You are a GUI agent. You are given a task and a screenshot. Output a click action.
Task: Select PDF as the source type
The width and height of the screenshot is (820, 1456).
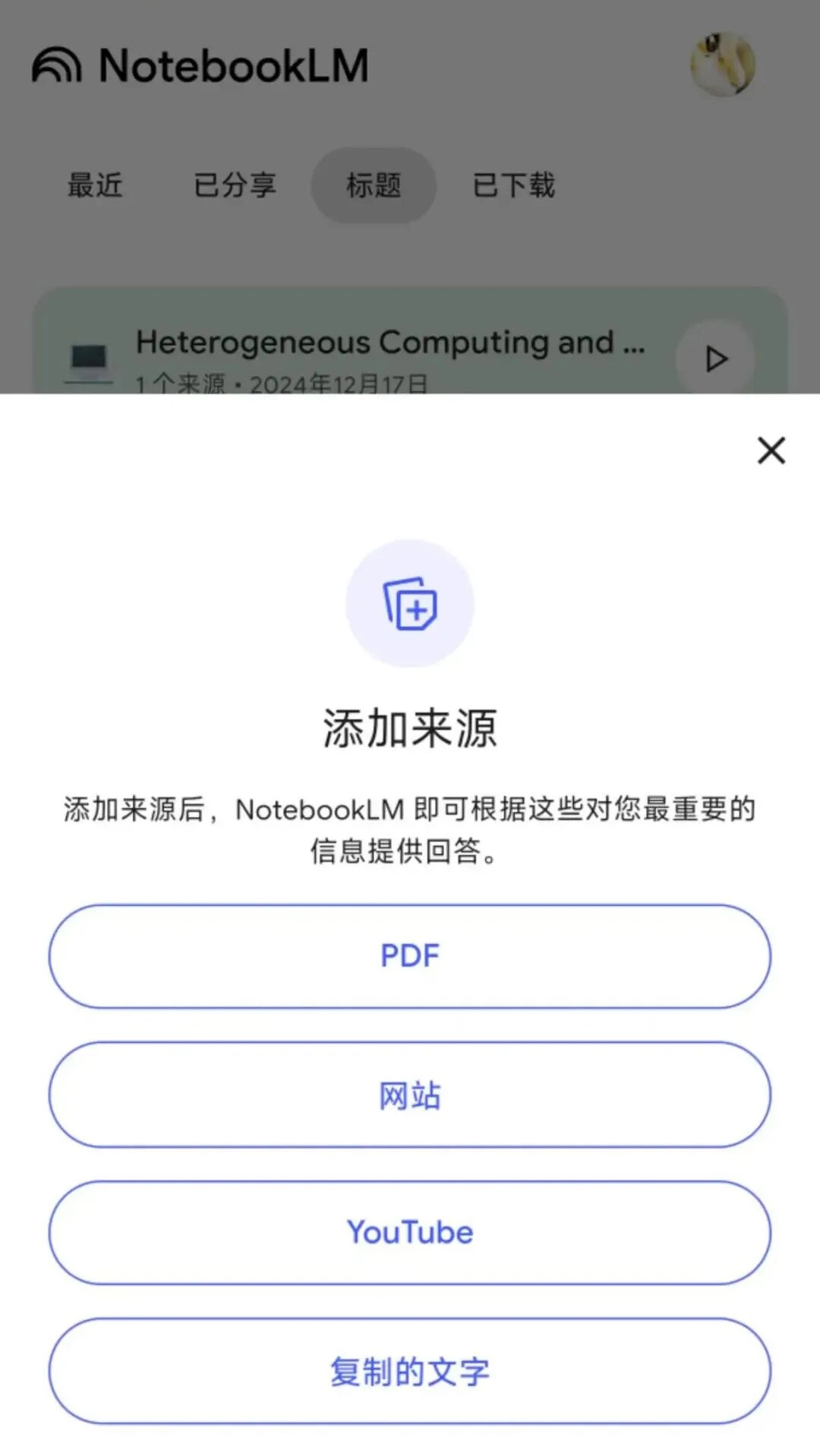410,956
